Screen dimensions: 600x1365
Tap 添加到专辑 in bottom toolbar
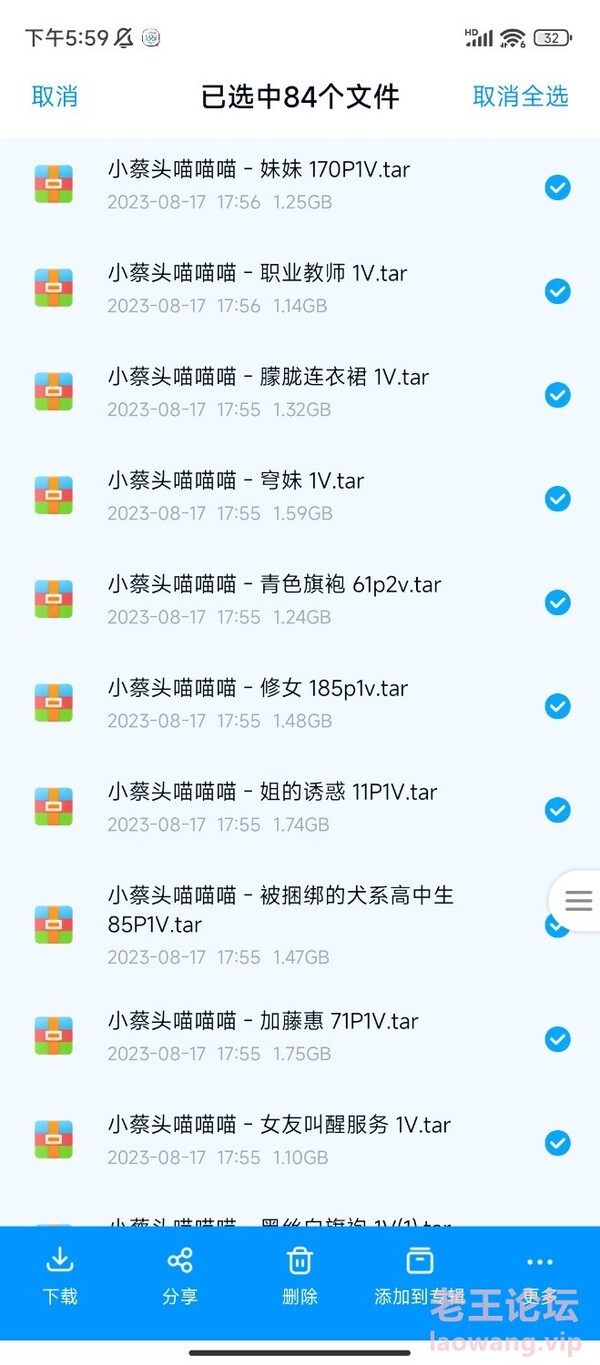coord(419,1275)
